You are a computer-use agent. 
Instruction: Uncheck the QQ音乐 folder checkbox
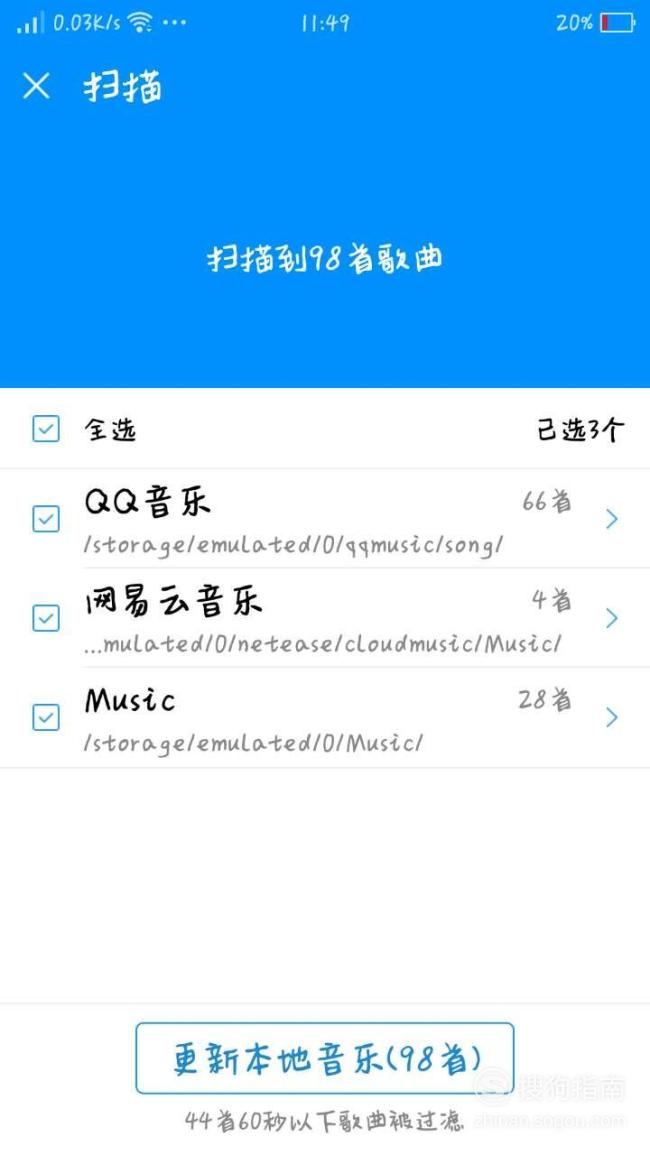[46, 520]
